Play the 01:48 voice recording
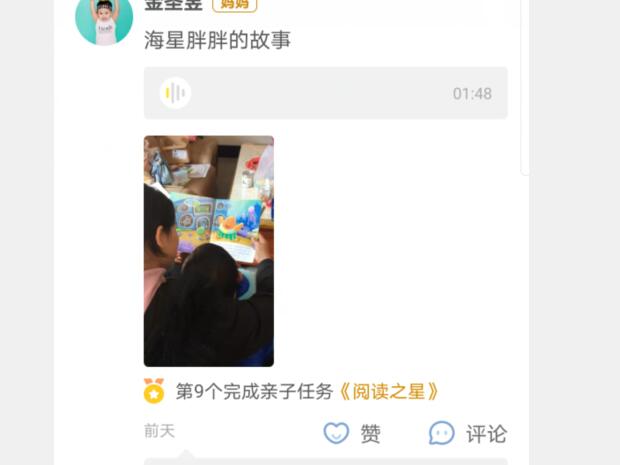 [176, 94]
